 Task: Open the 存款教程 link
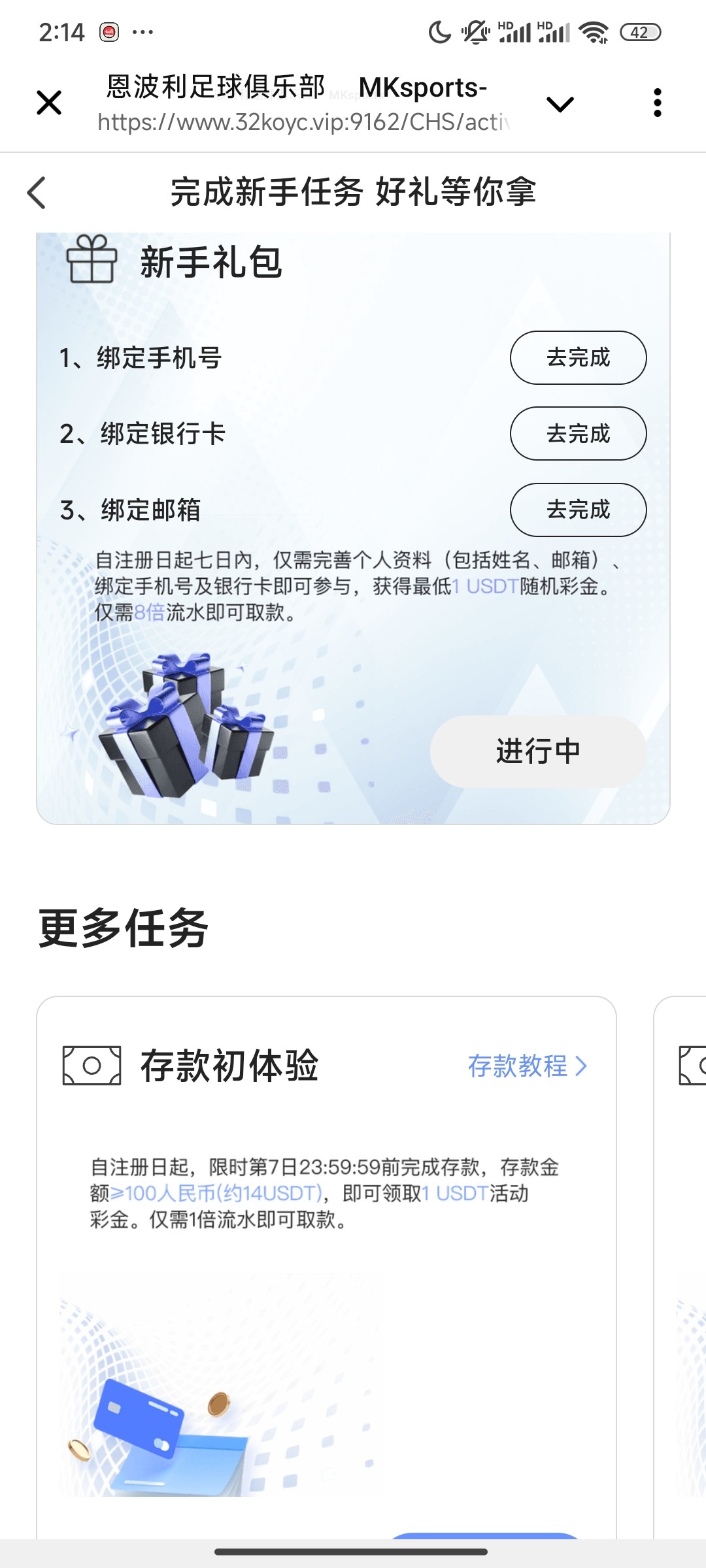527,1066
